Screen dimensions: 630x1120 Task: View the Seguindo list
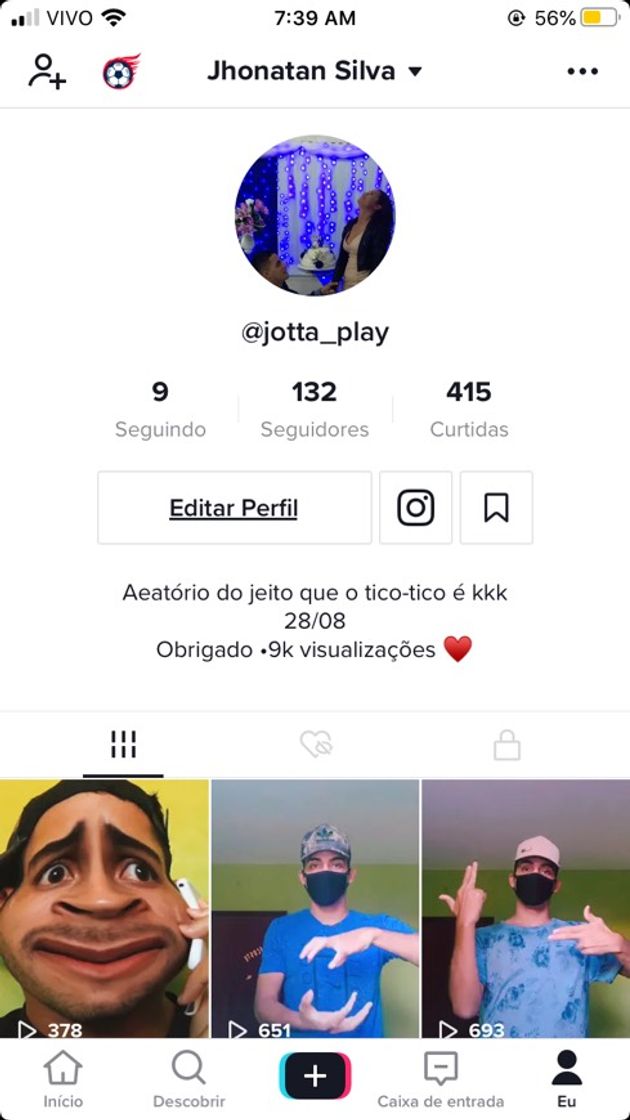(160, 409)
